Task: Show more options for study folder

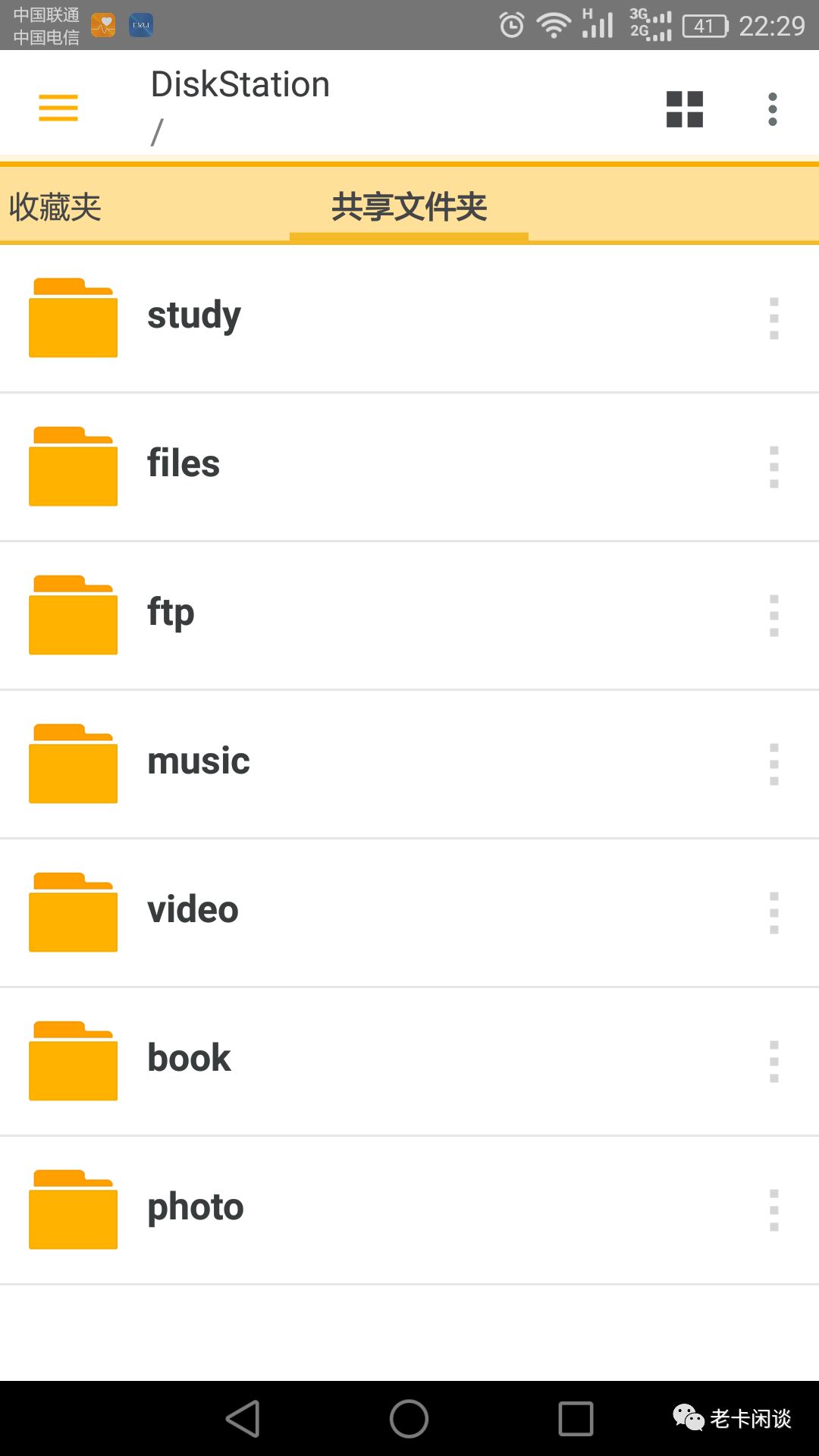Action: [774, 318]
